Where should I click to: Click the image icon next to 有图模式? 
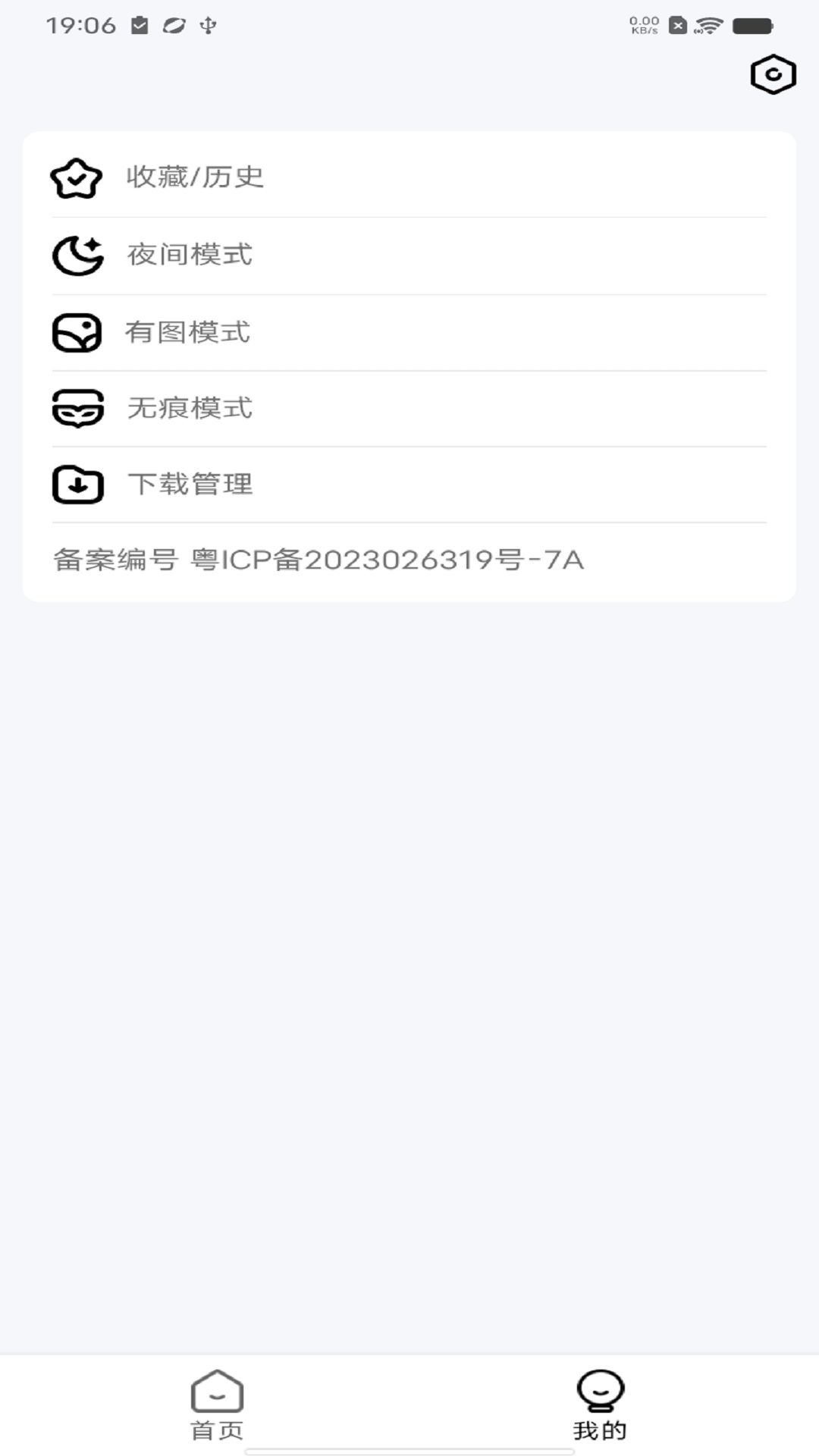pyautogui.click(x=76, y=332)
